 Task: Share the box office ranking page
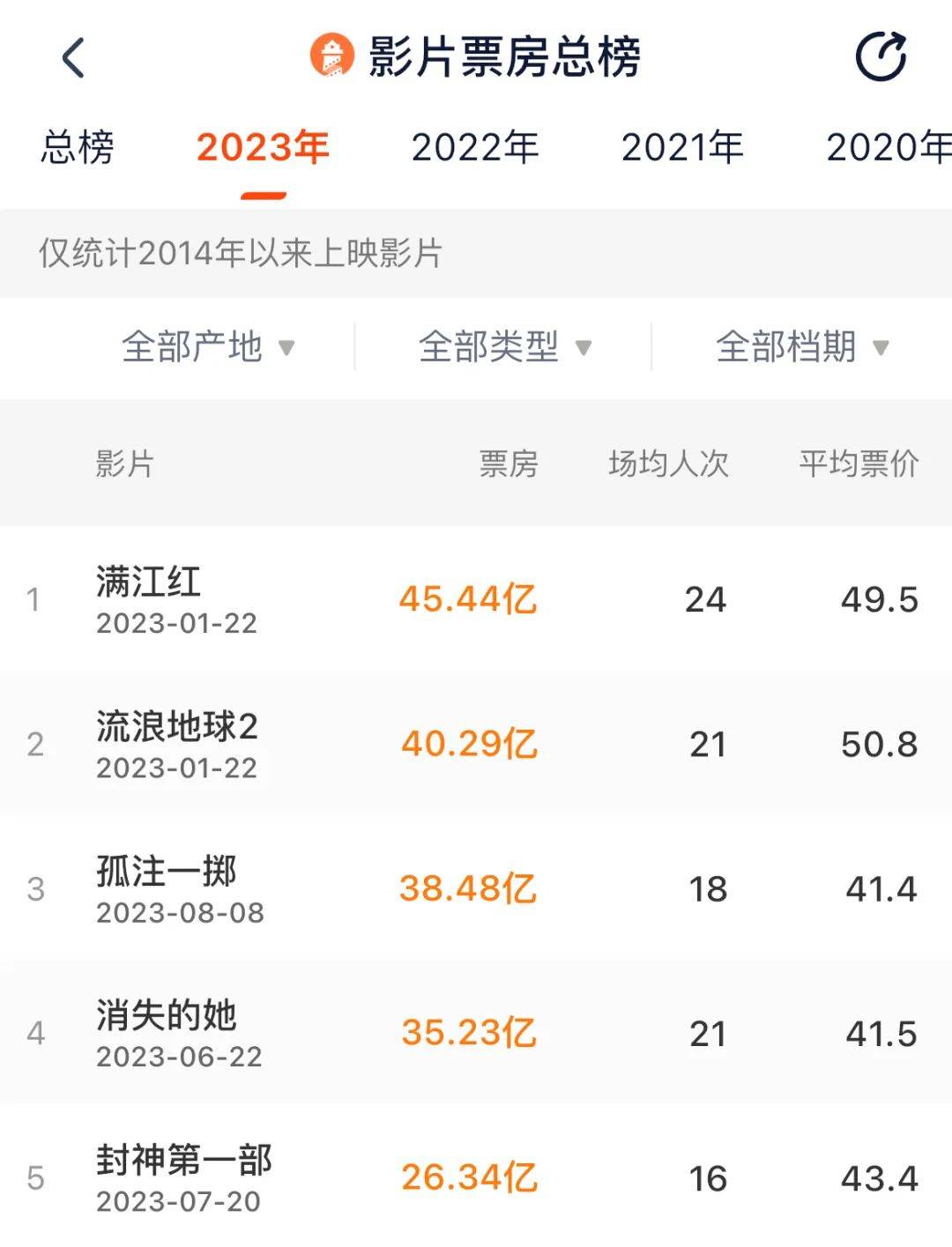[881, 58]
